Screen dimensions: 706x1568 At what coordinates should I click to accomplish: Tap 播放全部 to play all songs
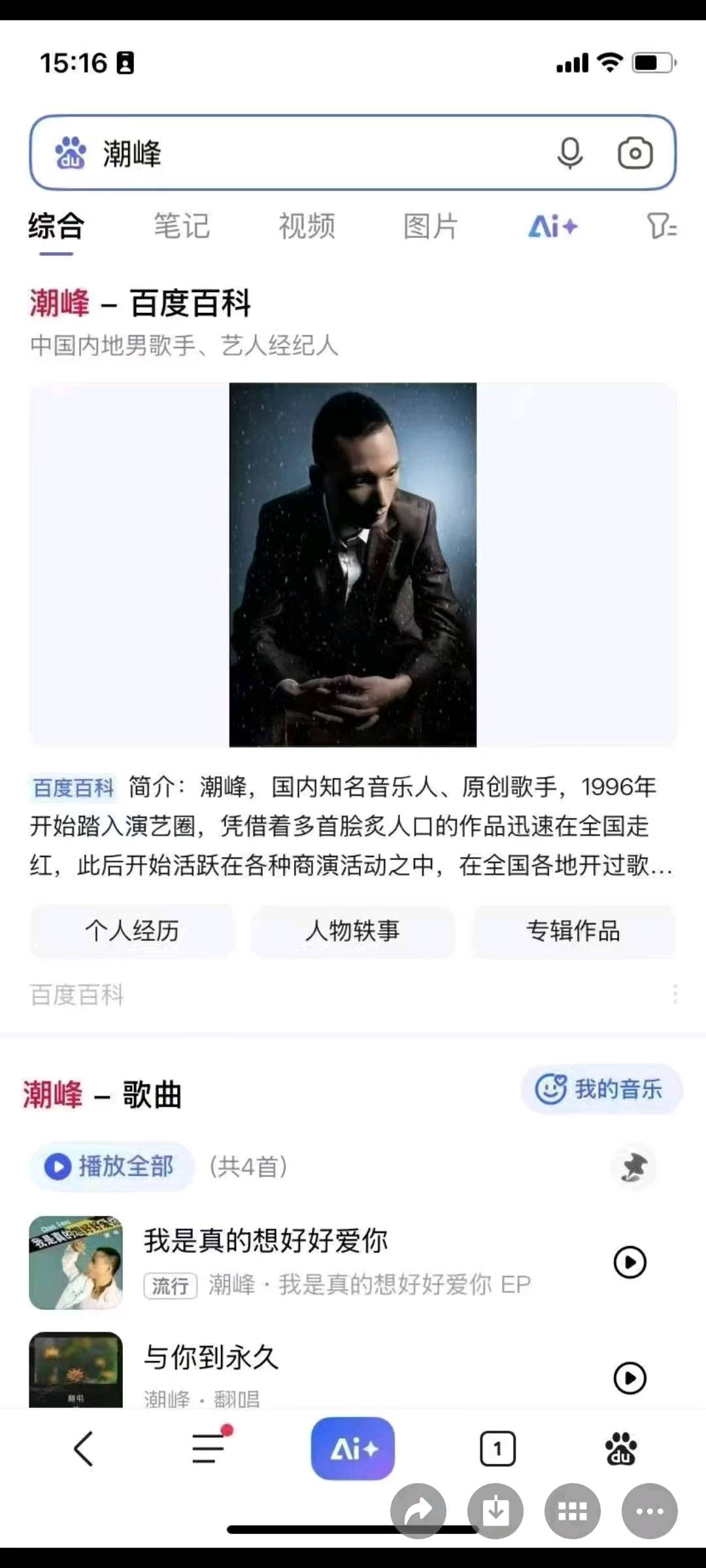coord(111,1166)
